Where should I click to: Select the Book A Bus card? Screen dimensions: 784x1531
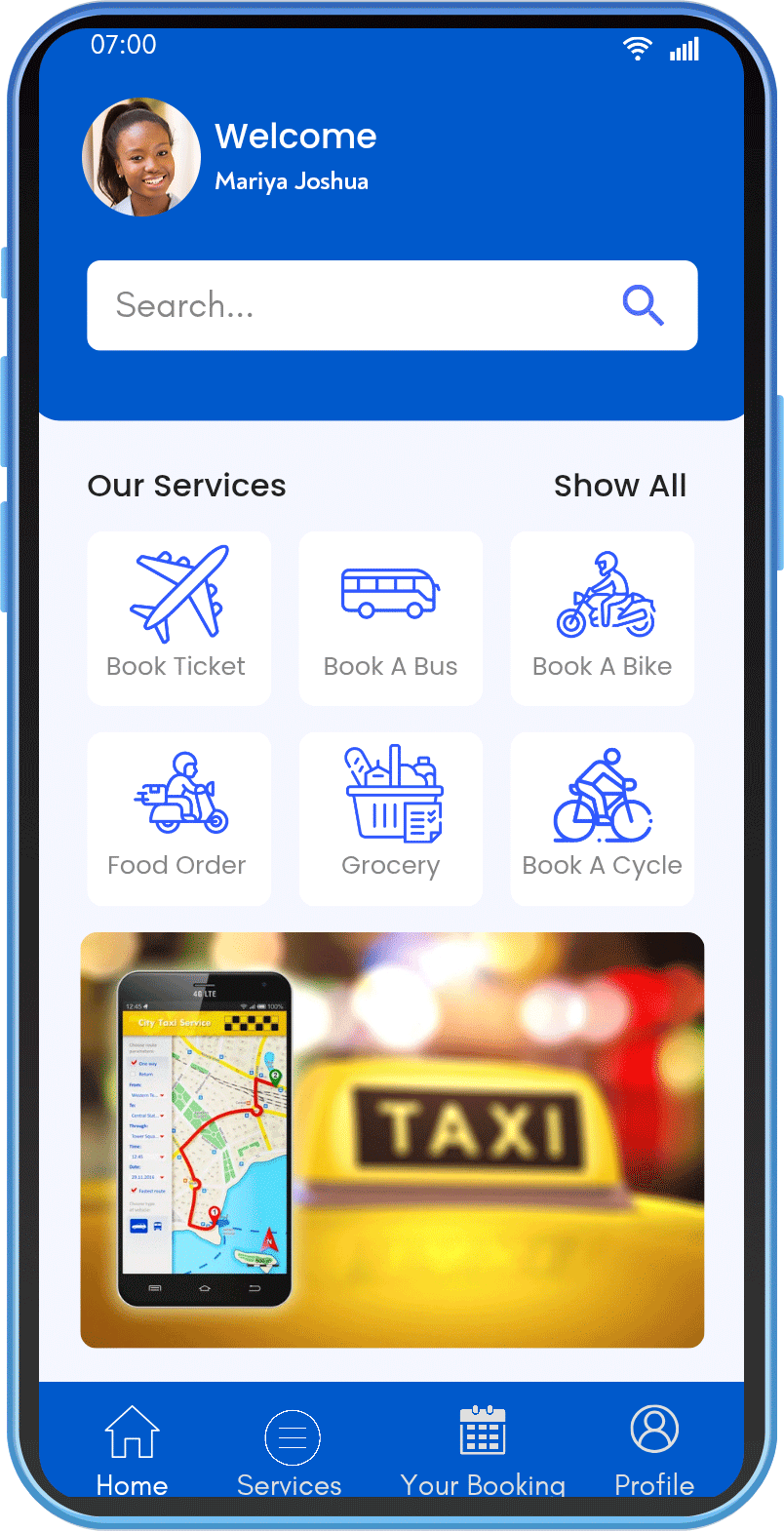(x=390, y=617)
